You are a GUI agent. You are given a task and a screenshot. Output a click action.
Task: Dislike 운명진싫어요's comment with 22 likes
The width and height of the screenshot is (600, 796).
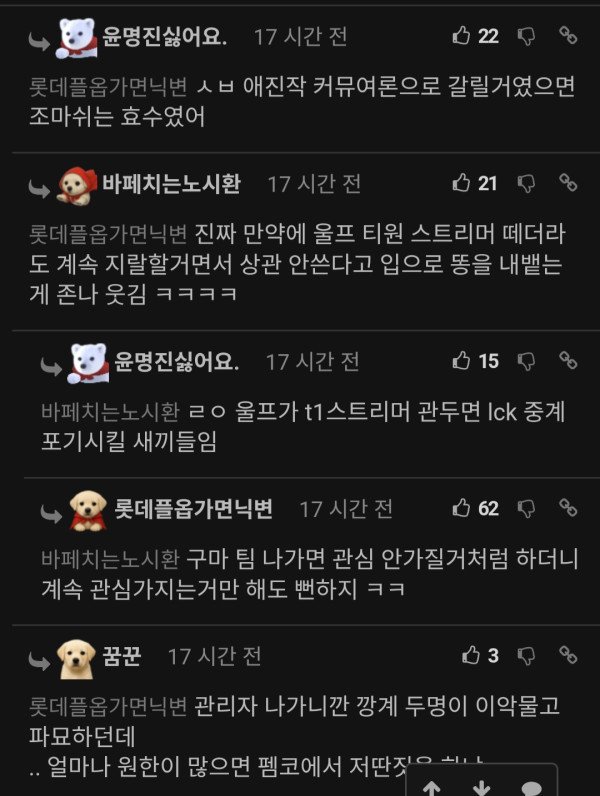526,36
